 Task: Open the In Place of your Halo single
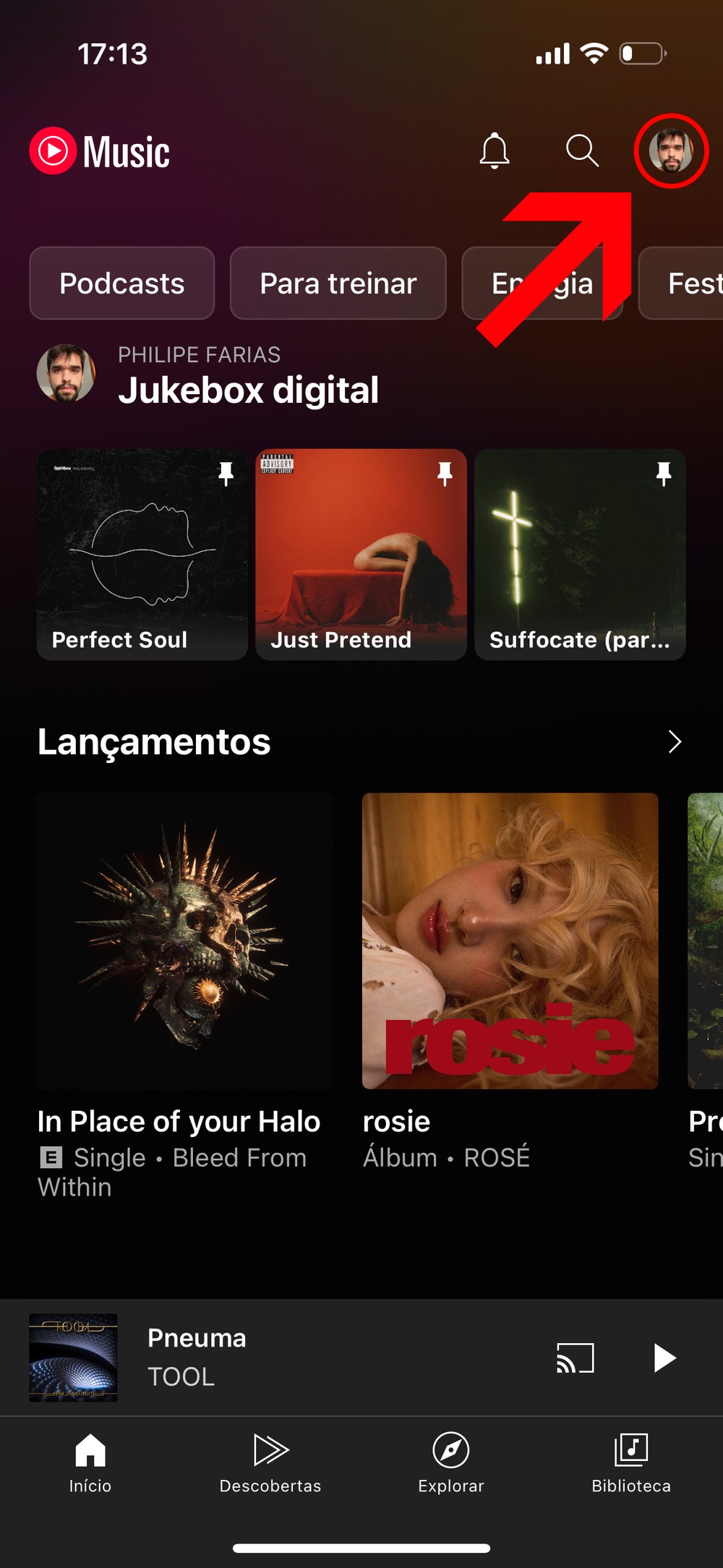click(184, 941)
